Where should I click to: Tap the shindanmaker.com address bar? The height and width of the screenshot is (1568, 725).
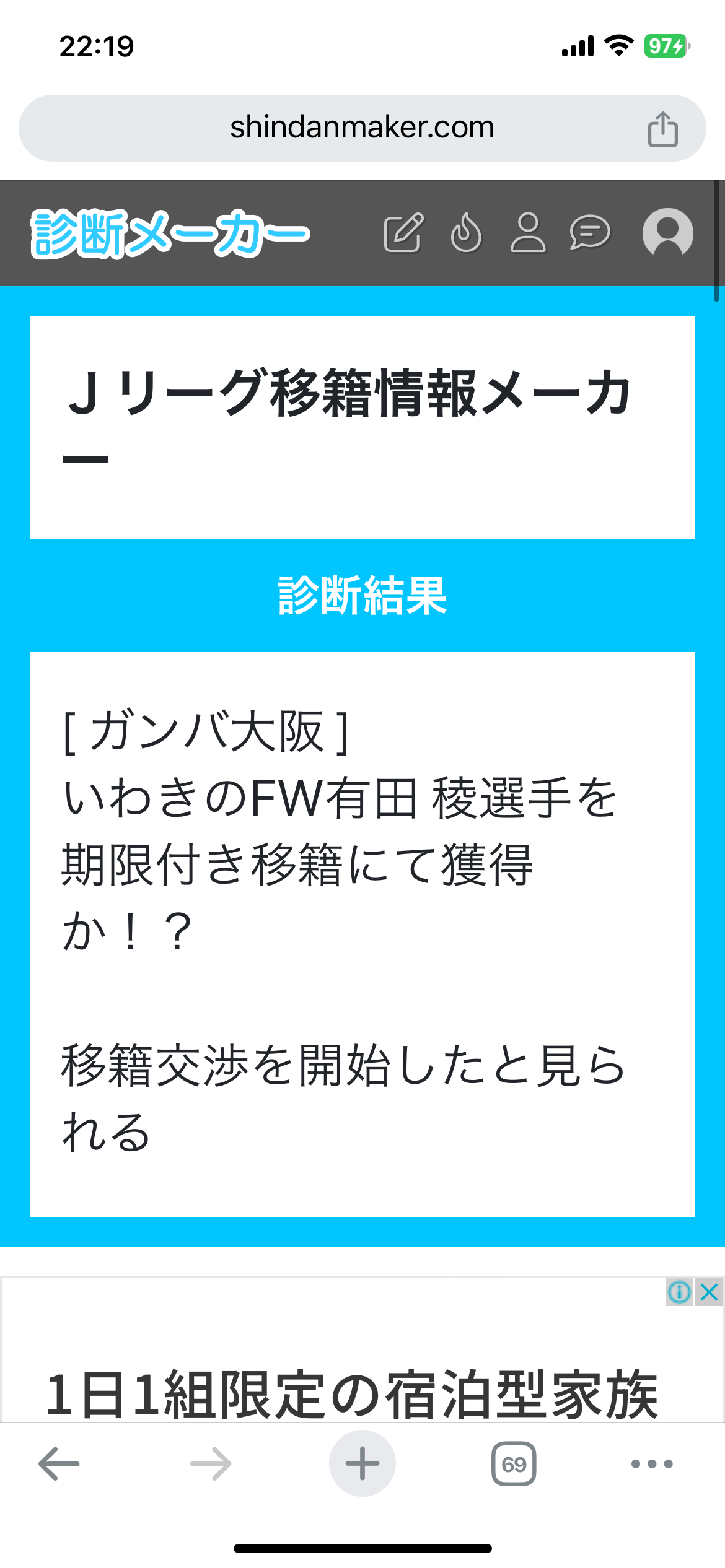[x=362, y=128]
